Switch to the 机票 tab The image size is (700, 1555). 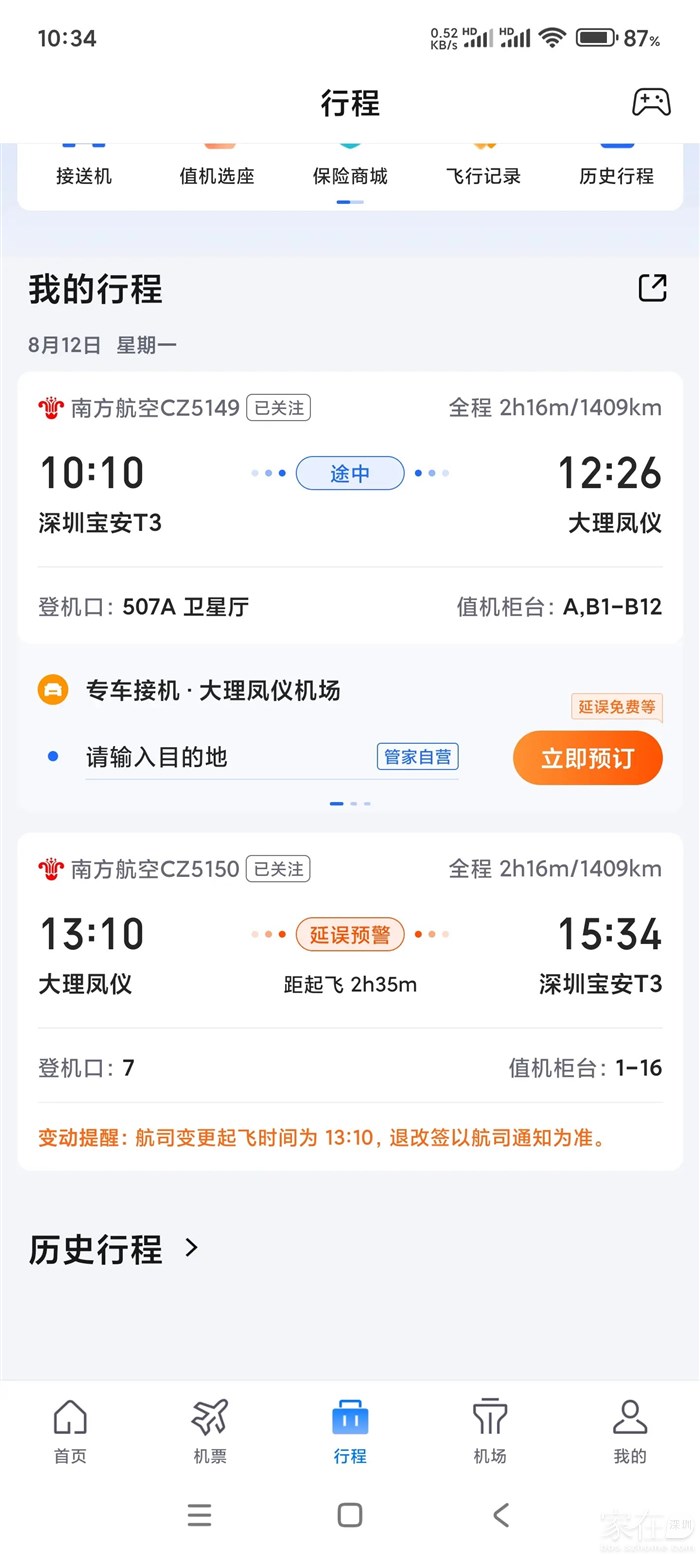(x=210, y=1430)
